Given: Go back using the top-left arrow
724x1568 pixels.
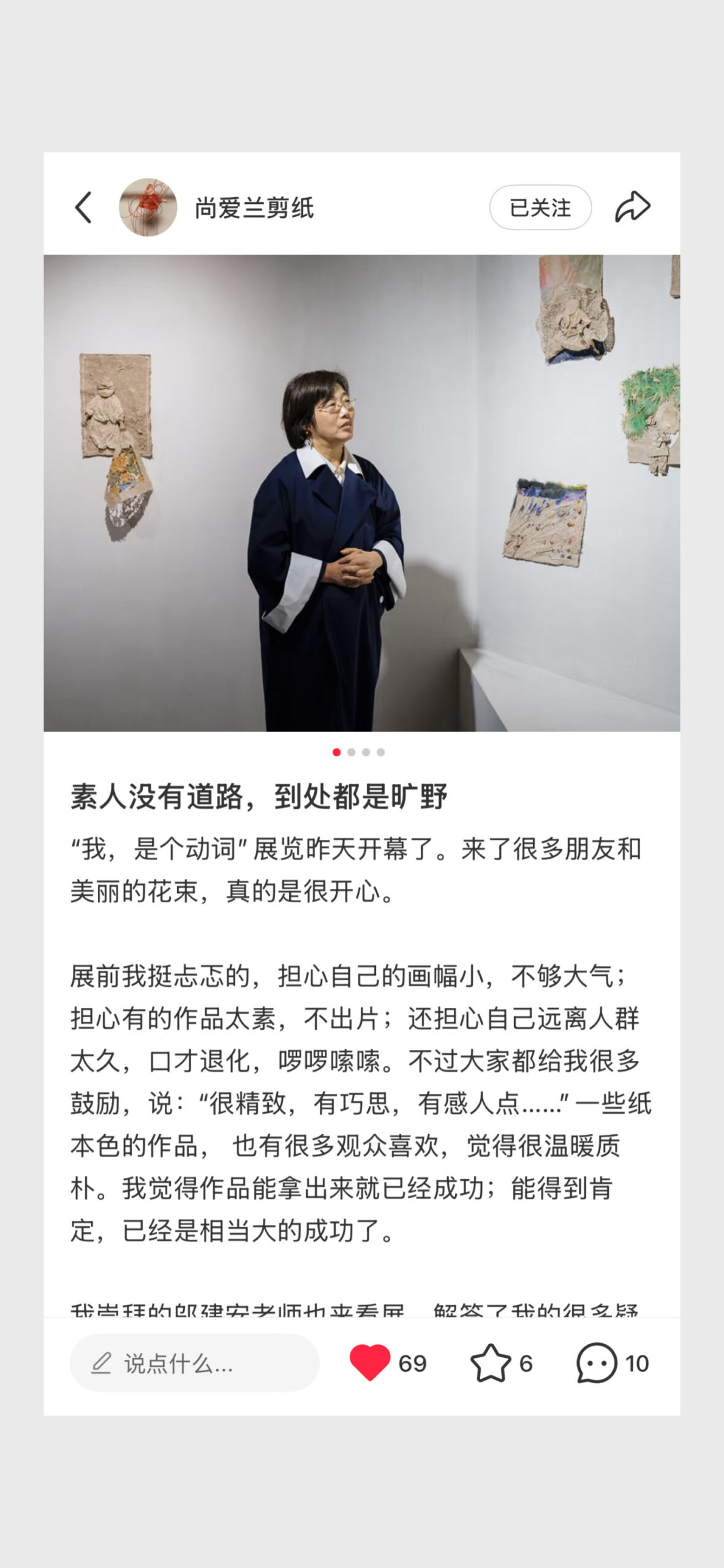Looking at the screenshot, I should [x=83, y=207].
